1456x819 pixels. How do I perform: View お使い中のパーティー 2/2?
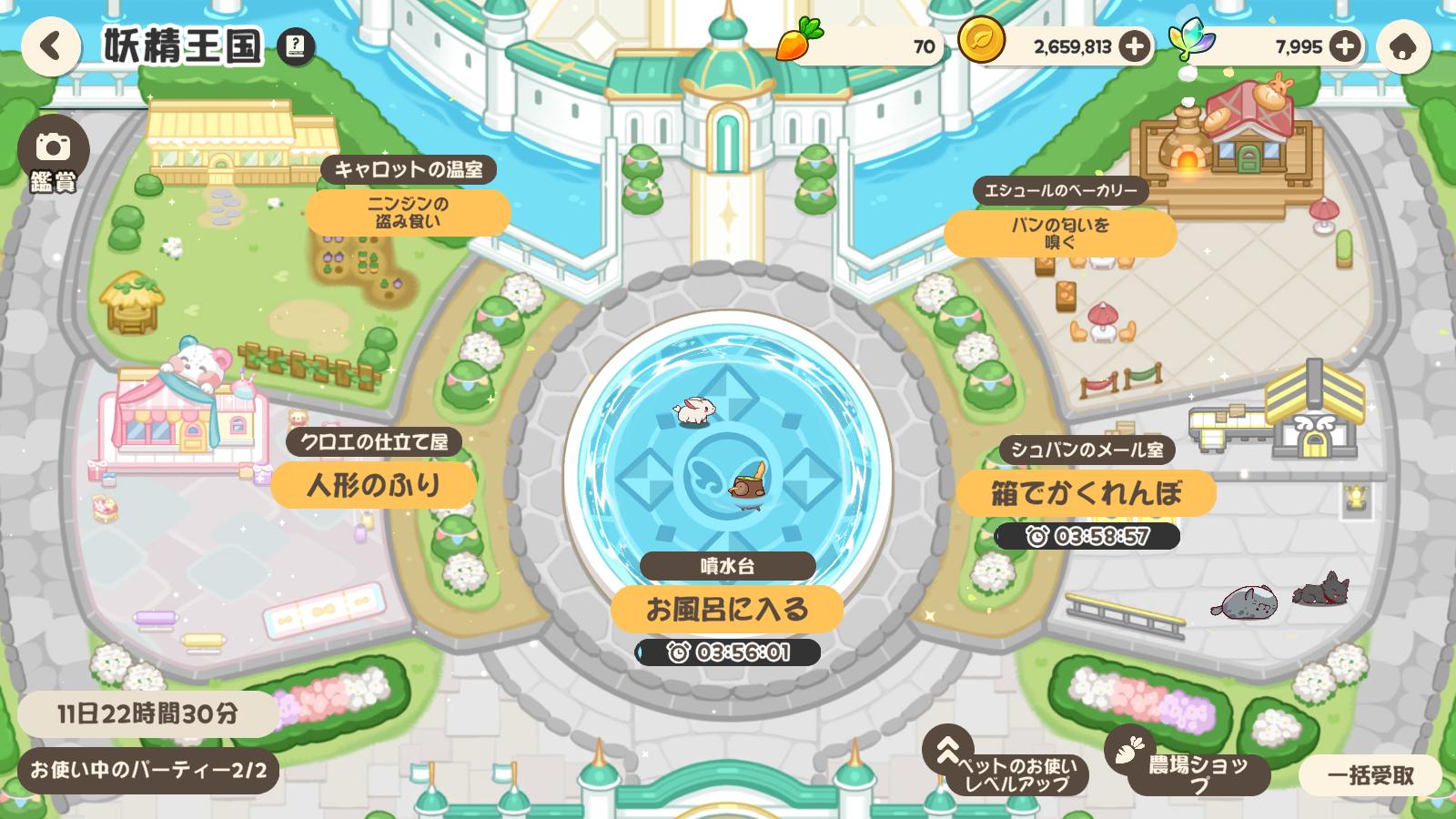(x=148, y=771)
